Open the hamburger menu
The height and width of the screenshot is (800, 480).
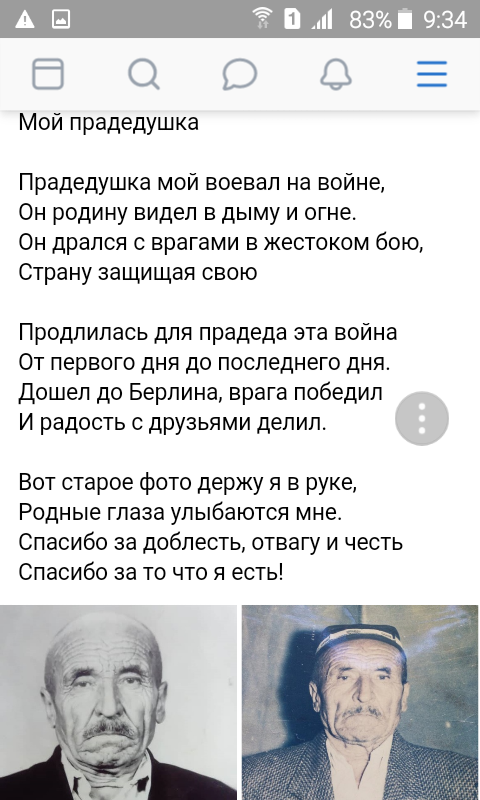[432, 74]
